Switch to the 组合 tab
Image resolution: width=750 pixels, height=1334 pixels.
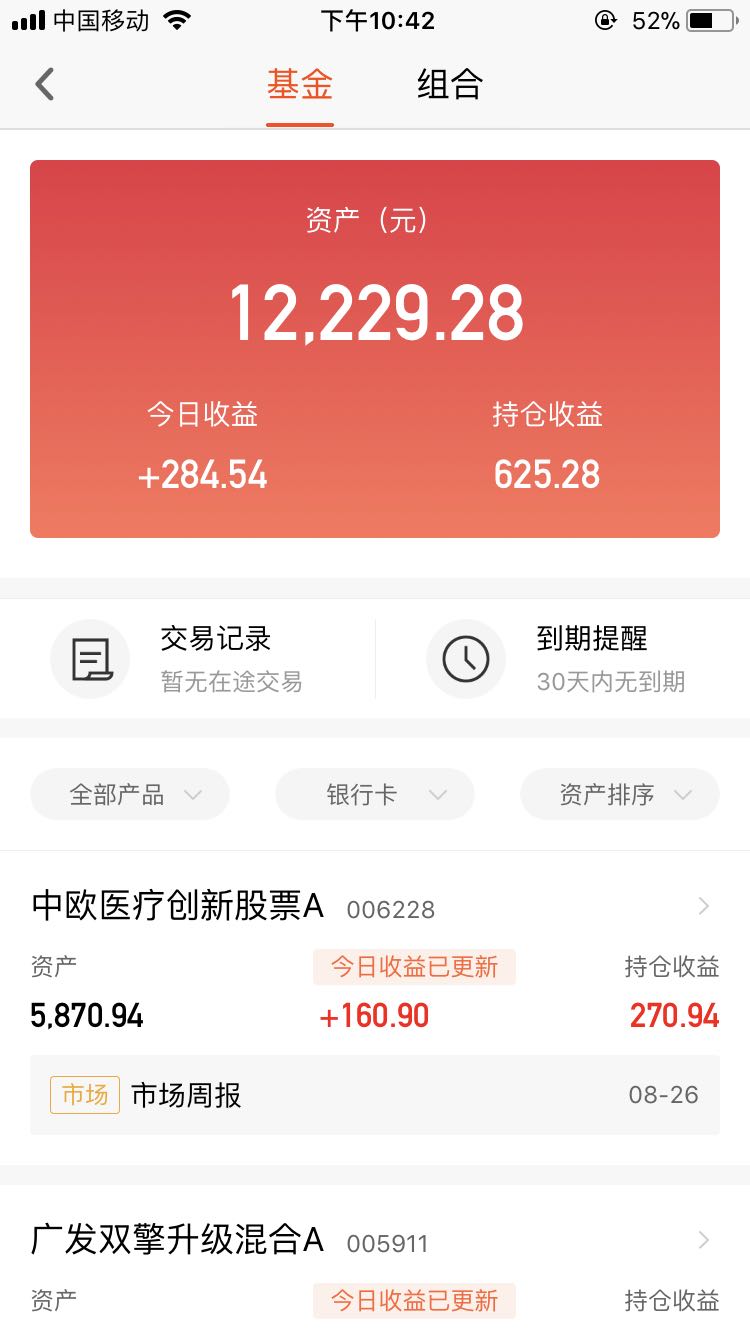(x=450, y=85)
